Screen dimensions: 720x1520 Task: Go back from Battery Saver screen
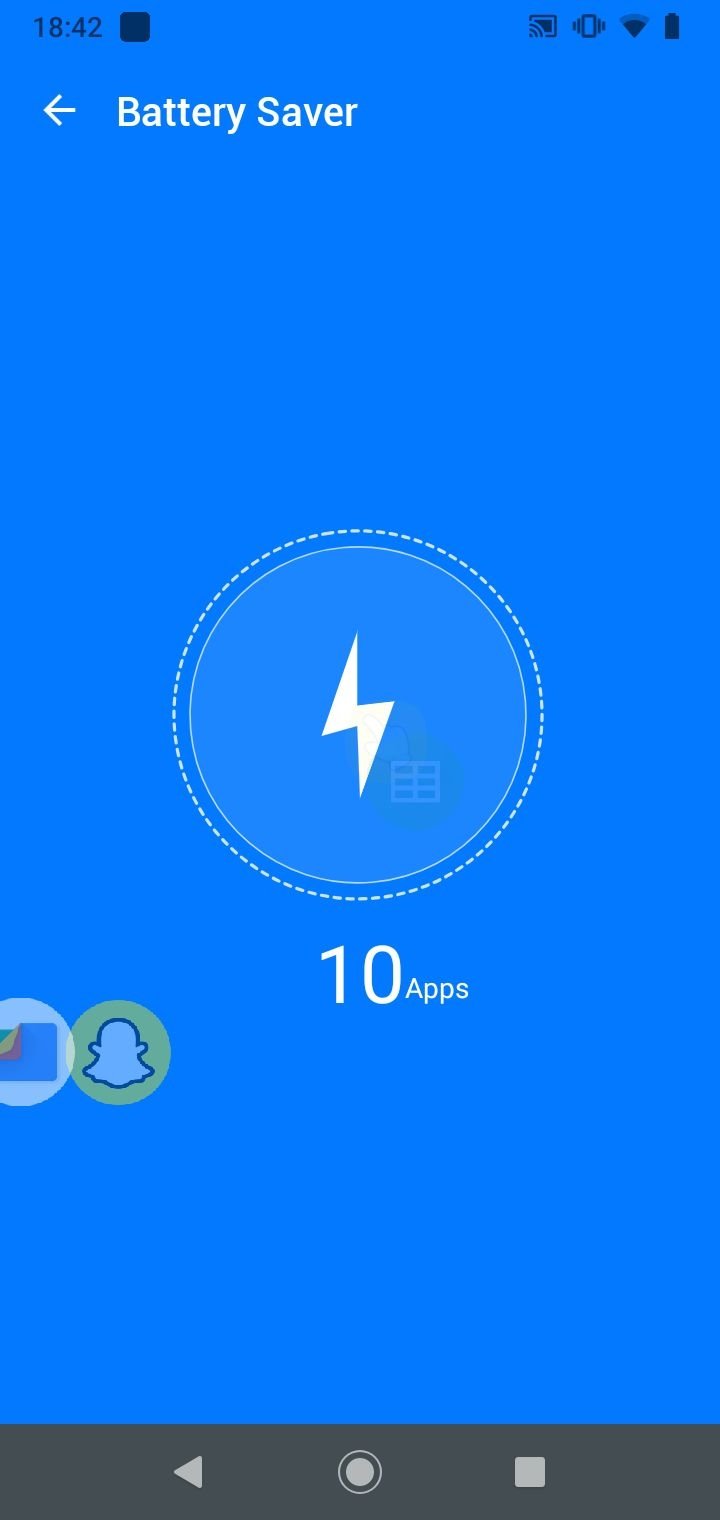click(x=59, y=111)
